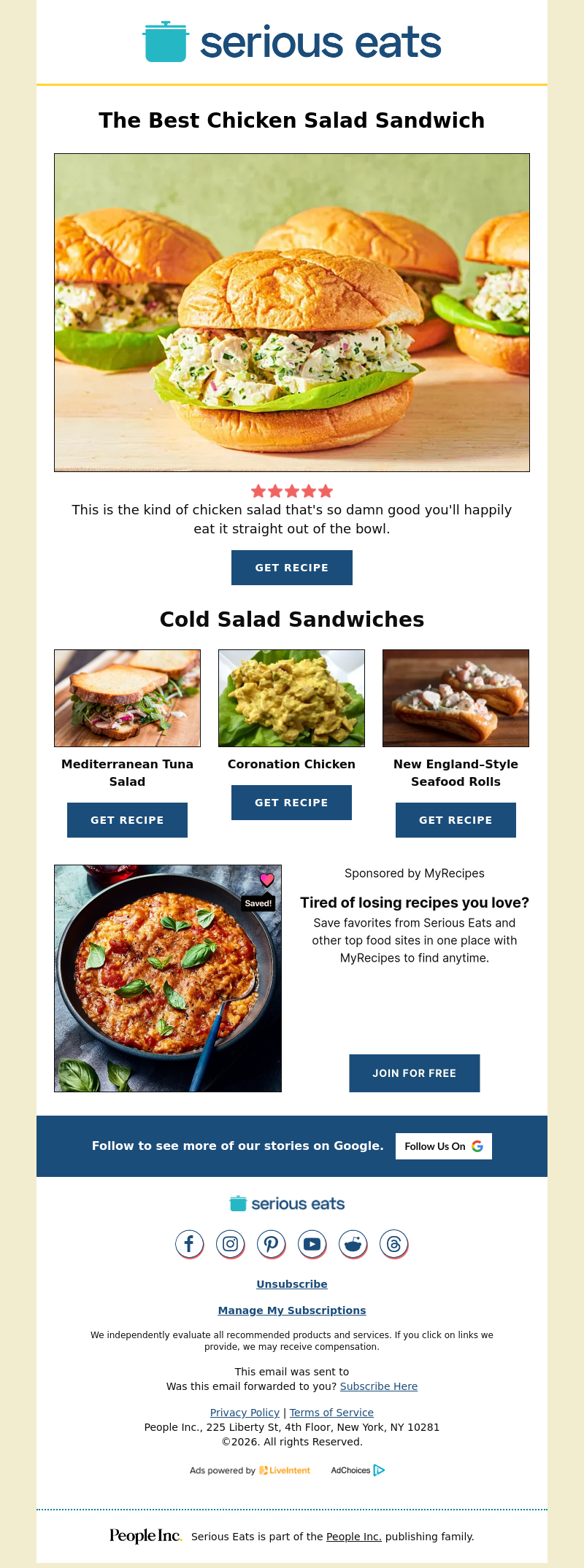Read the Privacy Policy

[245, 1413]
